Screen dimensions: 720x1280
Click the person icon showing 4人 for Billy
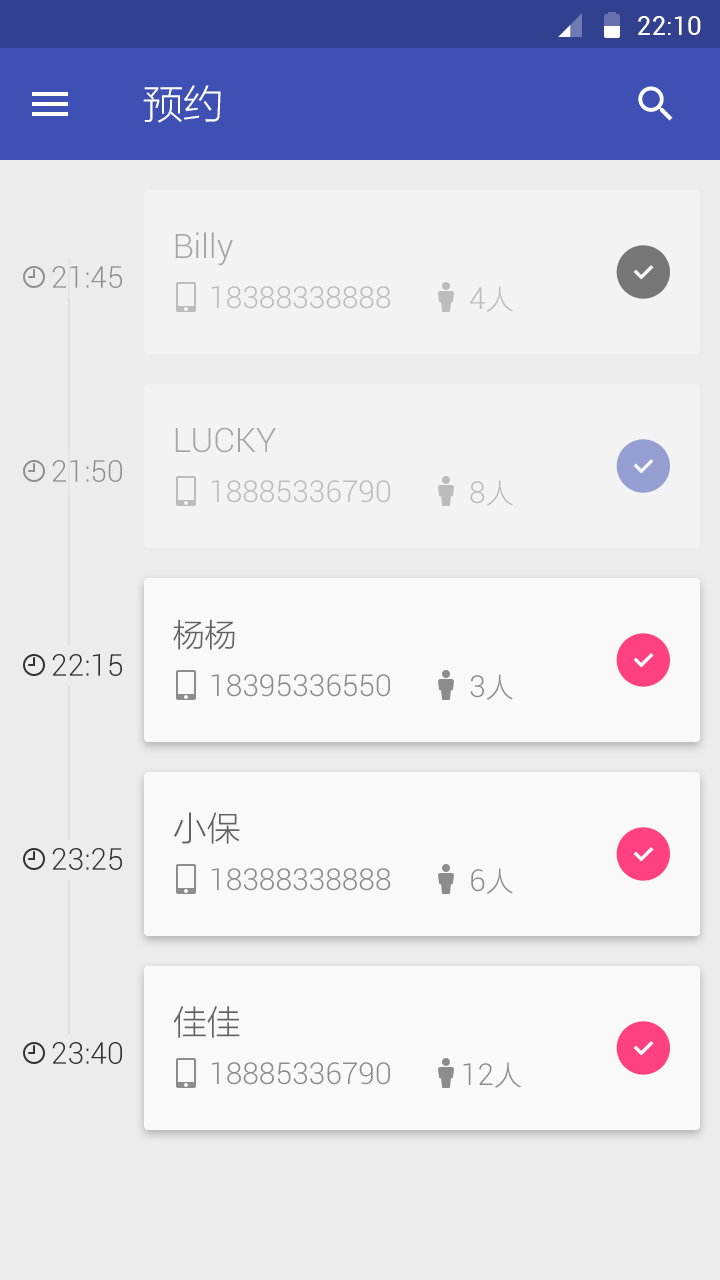pos(446,297)
